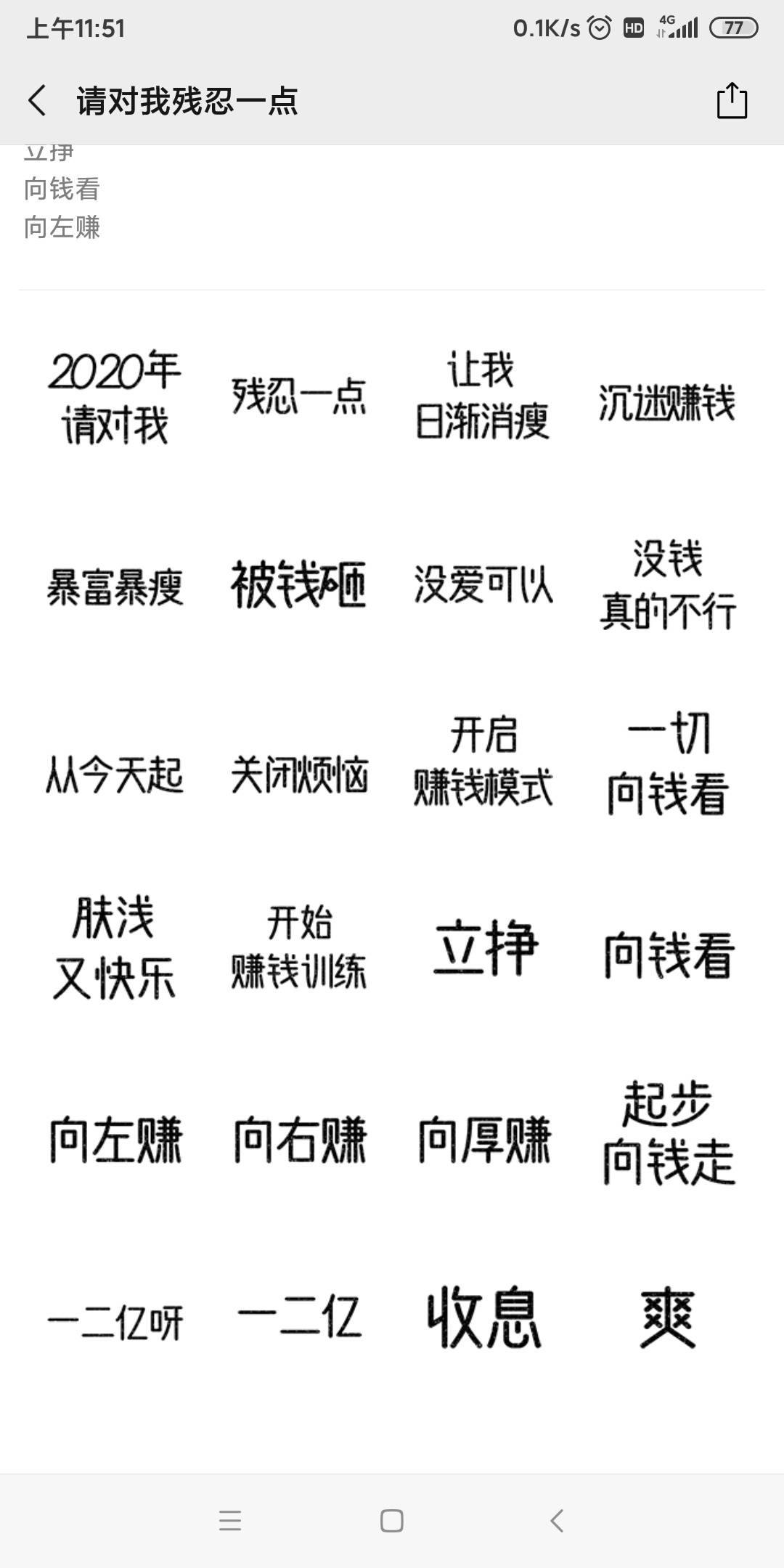Select the 被钱砸 sticker
The width and height of the screenshot is (784, 1568).
pos(299,584)
